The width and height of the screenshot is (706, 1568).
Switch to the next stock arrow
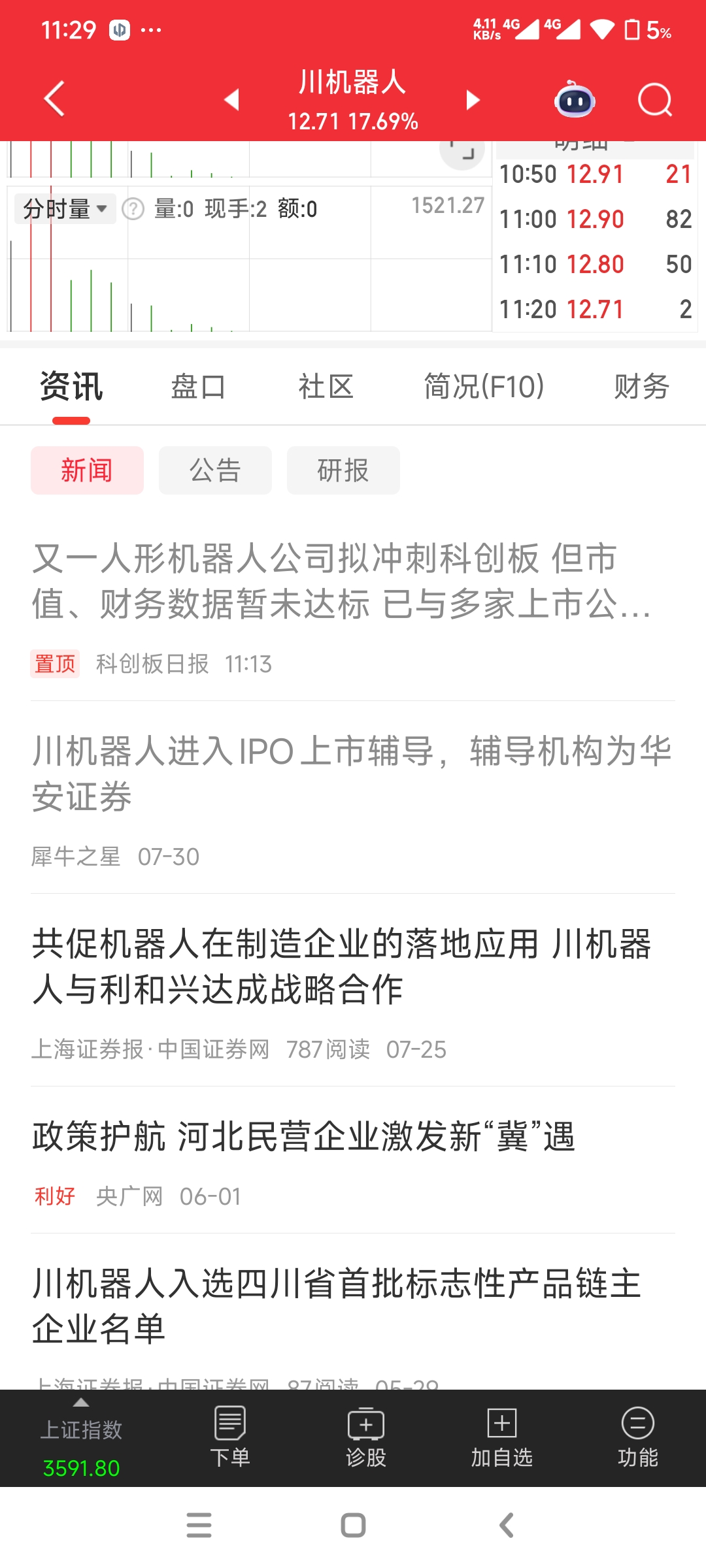(x=473, y=100)
